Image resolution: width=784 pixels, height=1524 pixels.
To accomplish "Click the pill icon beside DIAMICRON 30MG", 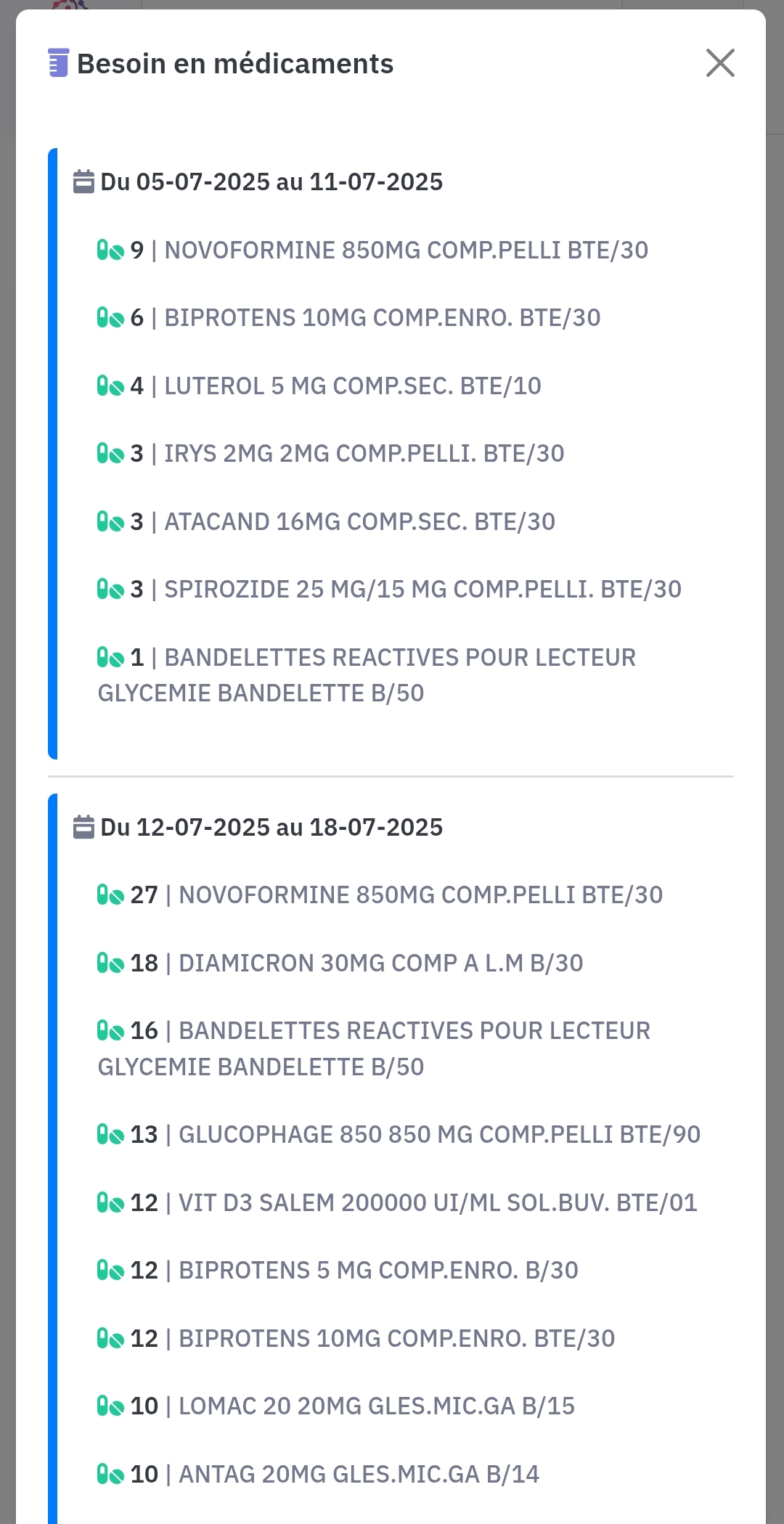I will [x=109, y=962].
